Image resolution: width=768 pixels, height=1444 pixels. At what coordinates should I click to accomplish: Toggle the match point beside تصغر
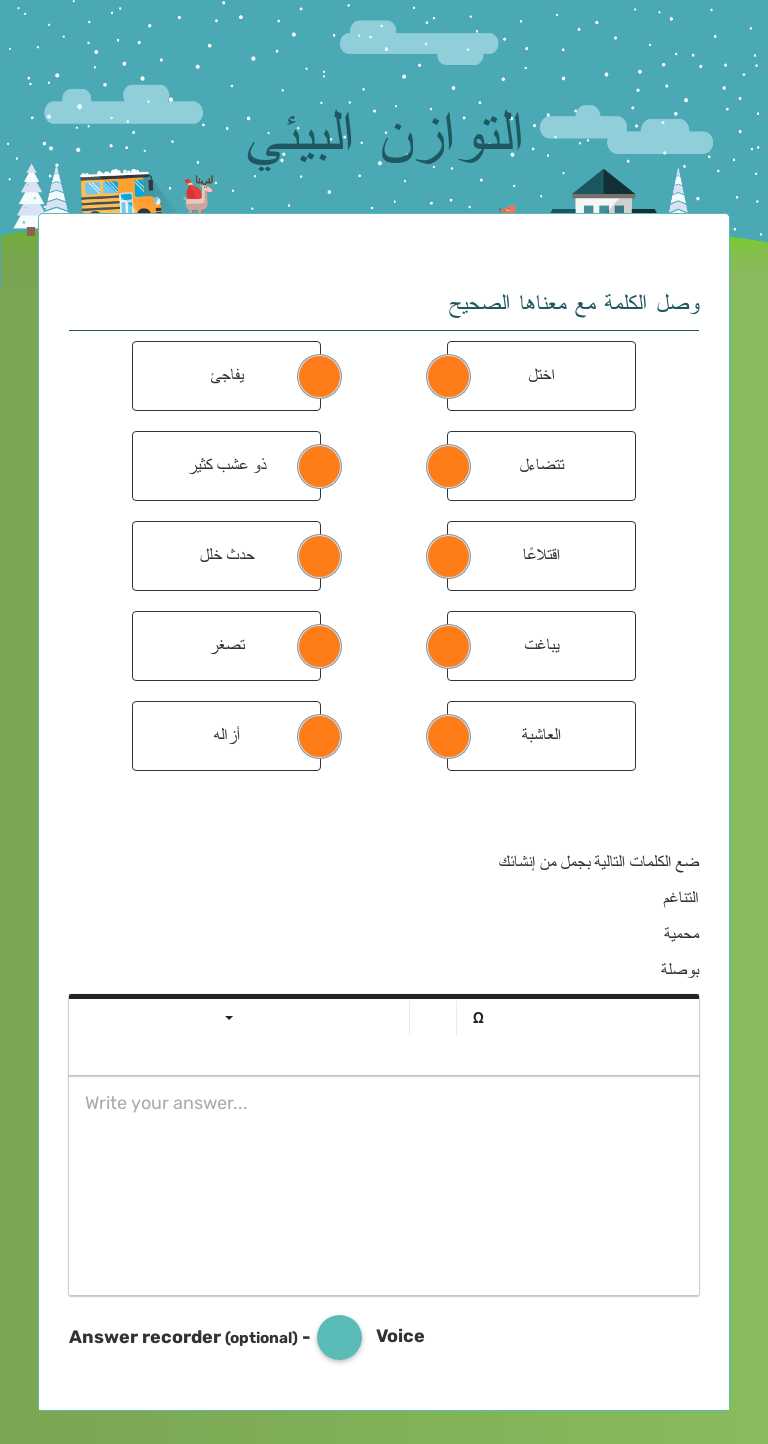click(319, 646)
